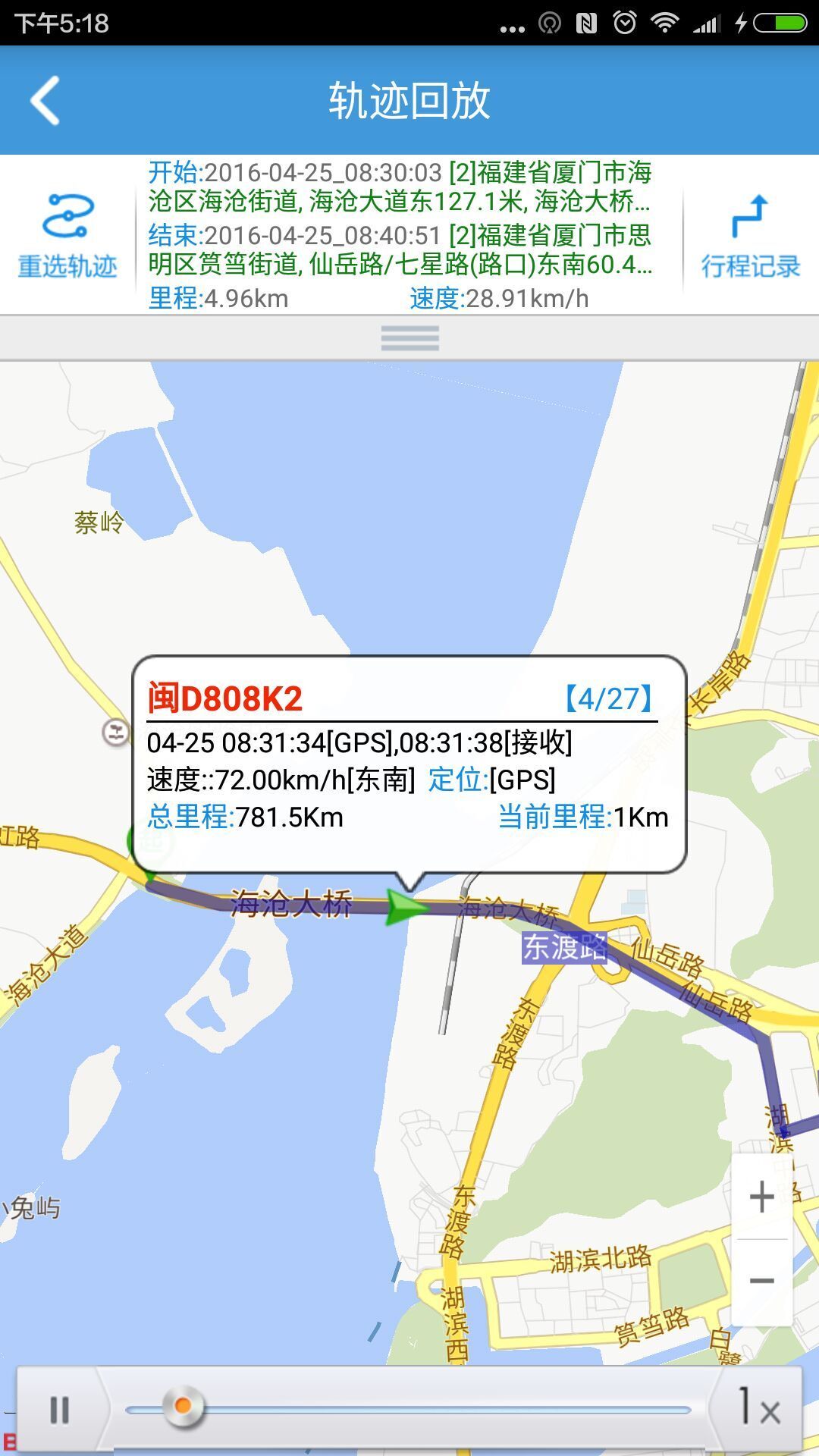
Task: Go back from the 轨迹回放 screen
Action: [45, 101]
